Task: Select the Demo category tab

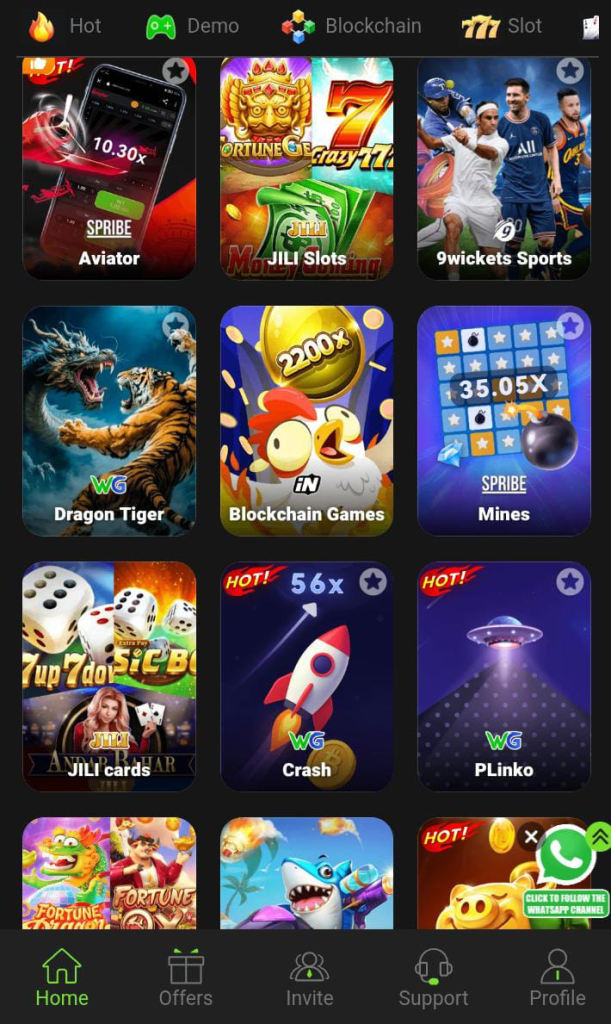Action: point(193,26)
